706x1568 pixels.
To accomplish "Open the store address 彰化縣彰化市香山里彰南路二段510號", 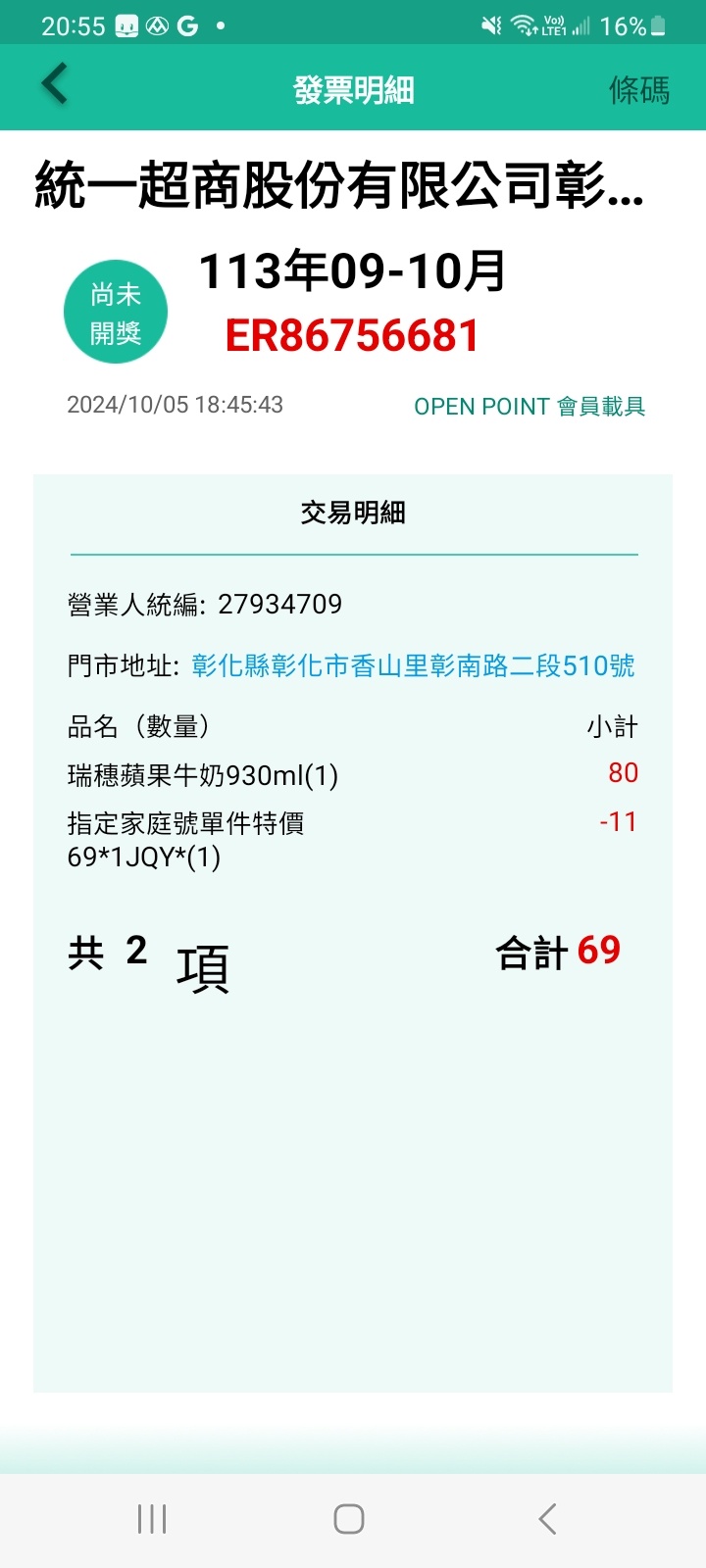I will coord(413,666).
